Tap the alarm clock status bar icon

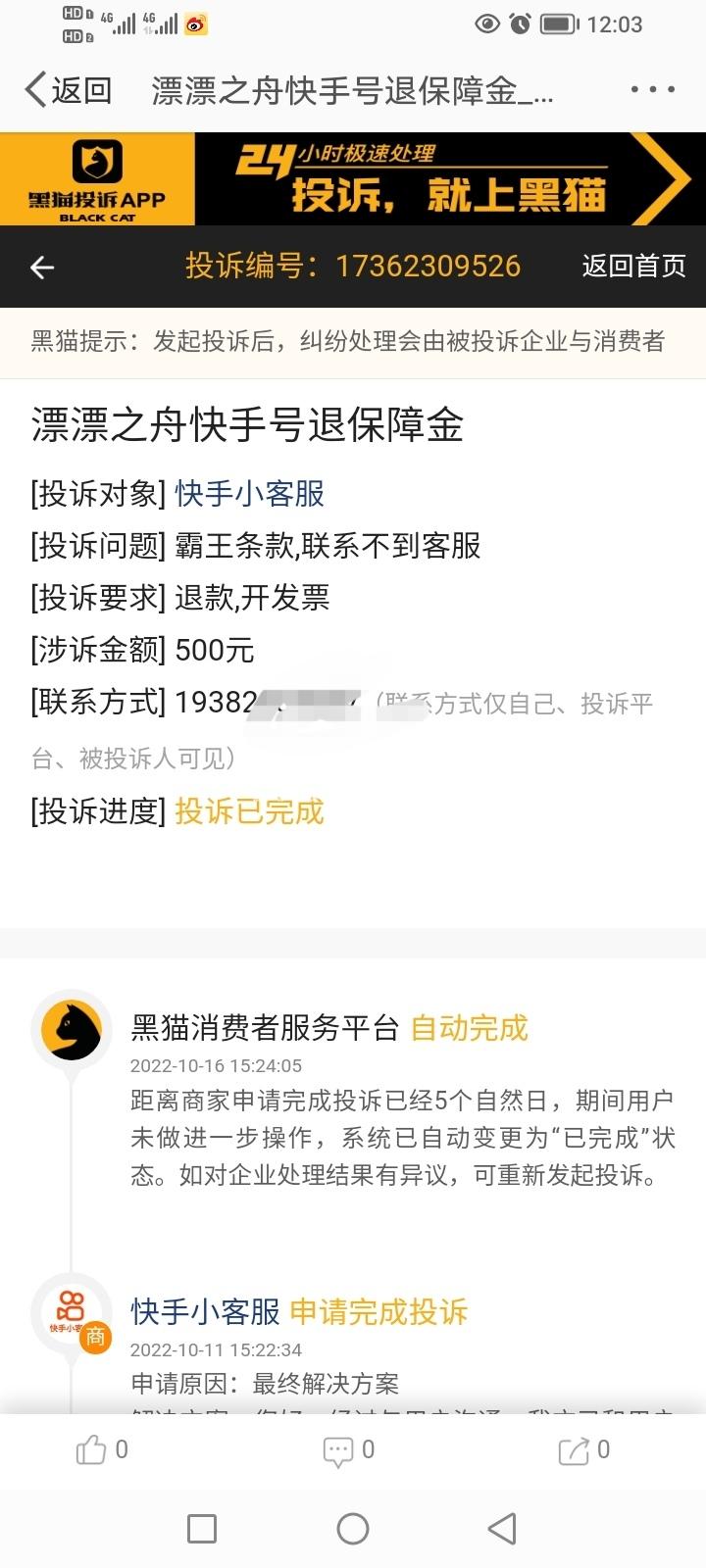520,24
